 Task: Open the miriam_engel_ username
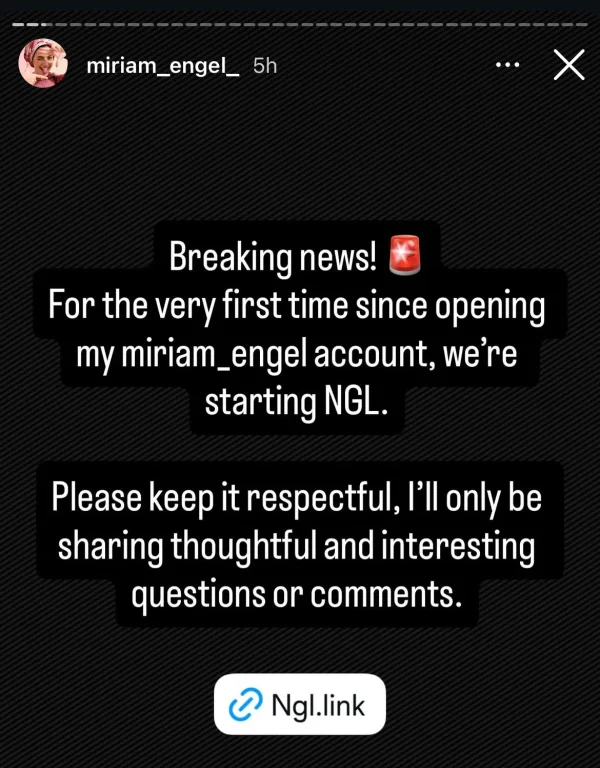pyautogui.click(x=163, y=65)
